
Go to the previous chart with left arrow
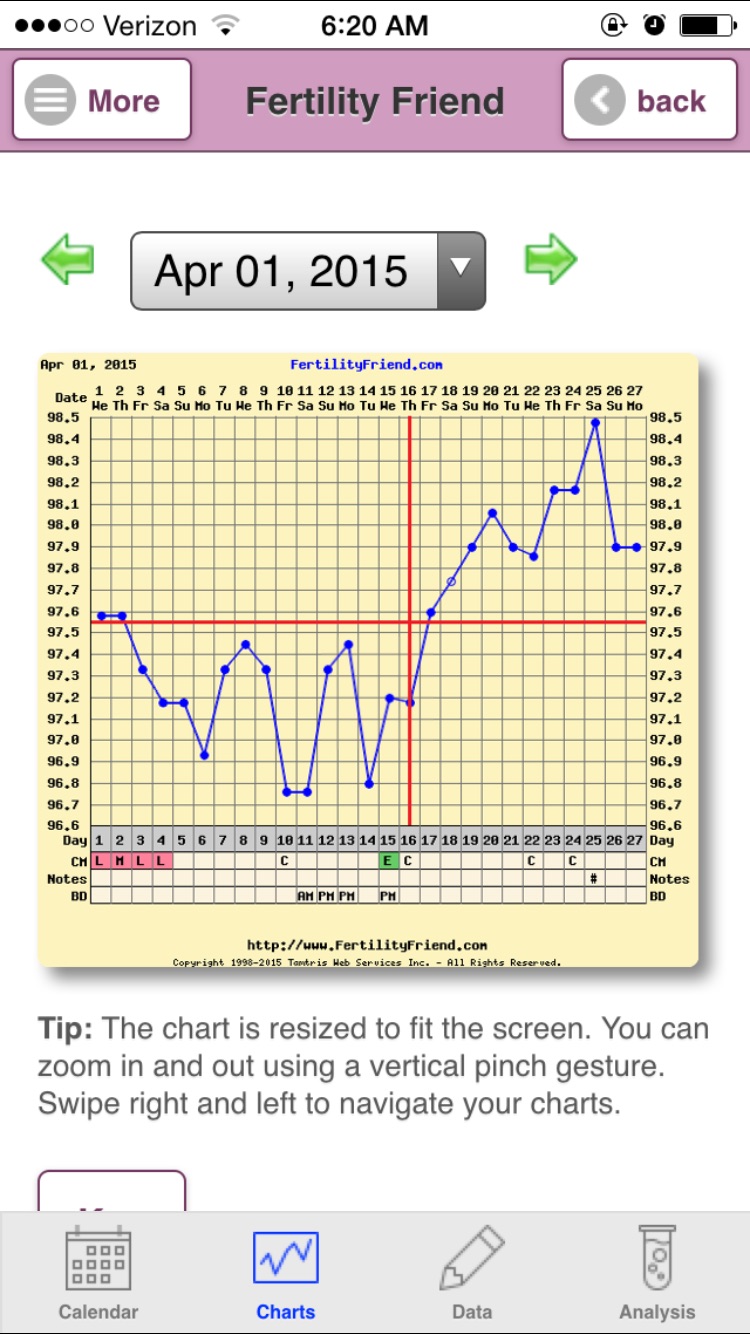click(67, 260)
